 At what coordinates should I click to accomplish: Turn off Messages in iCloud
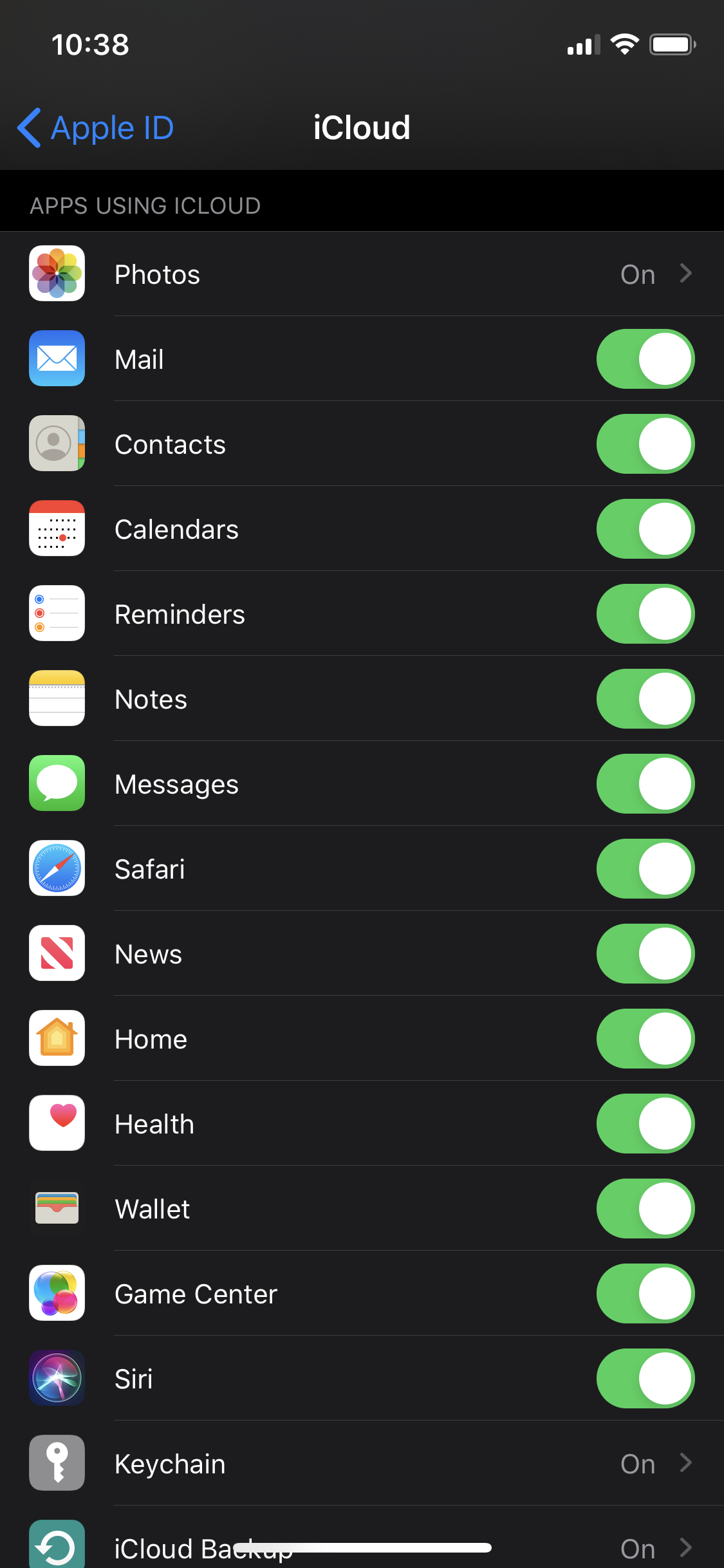point(645,784)
